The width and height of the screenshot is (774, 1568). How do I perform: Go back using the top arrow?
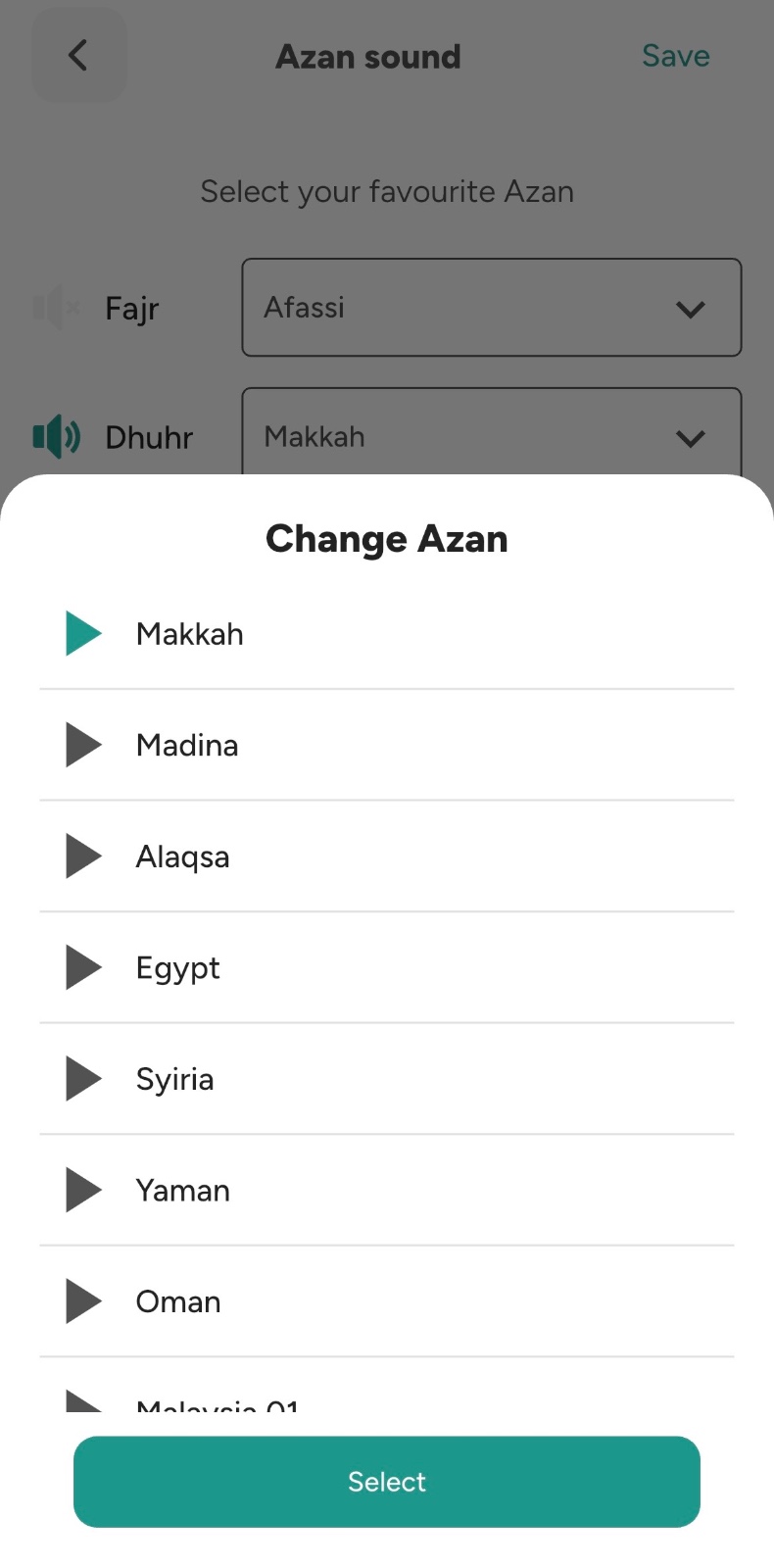coord(78,55)
